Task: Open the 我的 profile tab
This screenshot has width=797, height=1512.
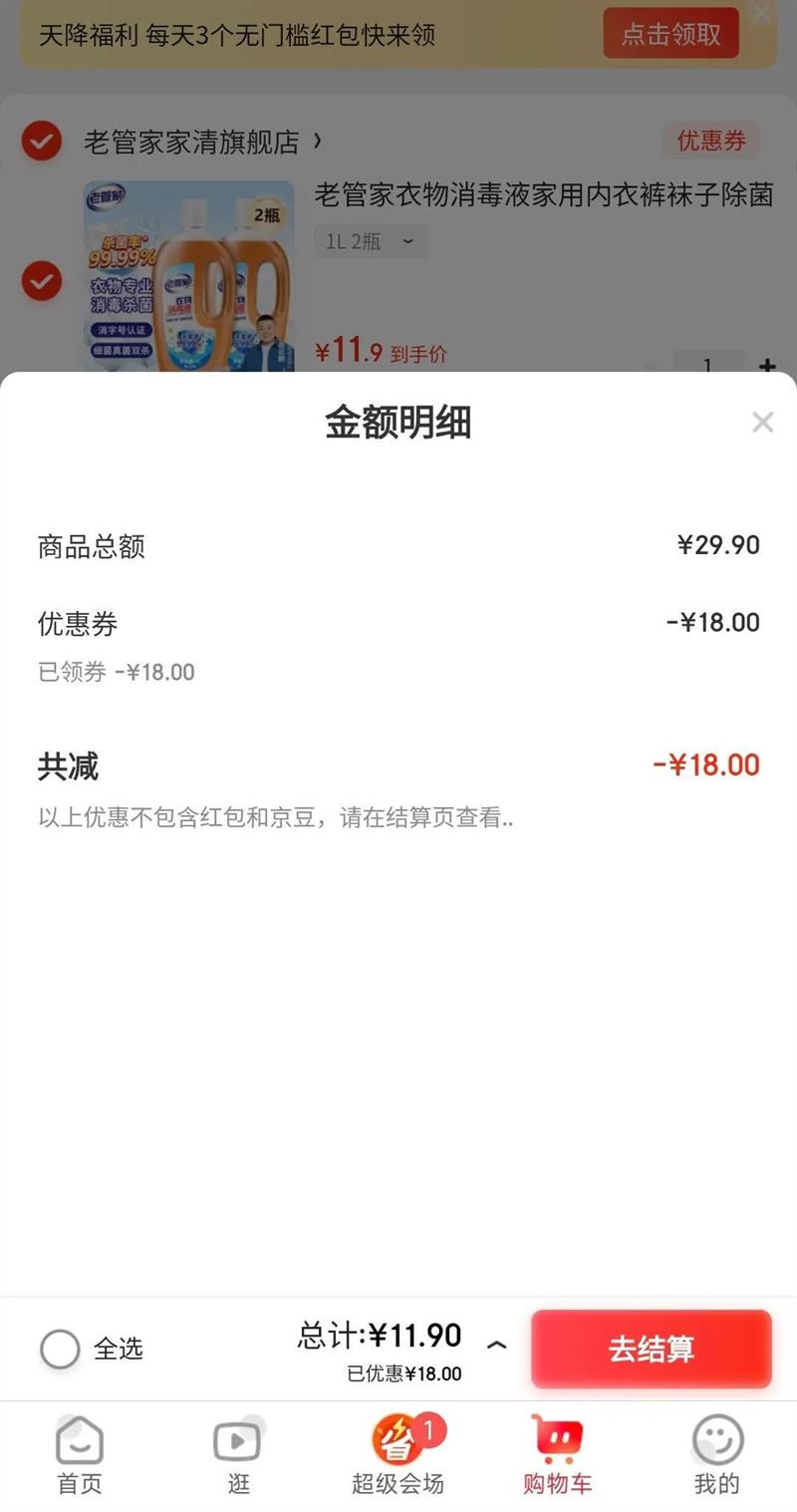Action: [716, 1455]
